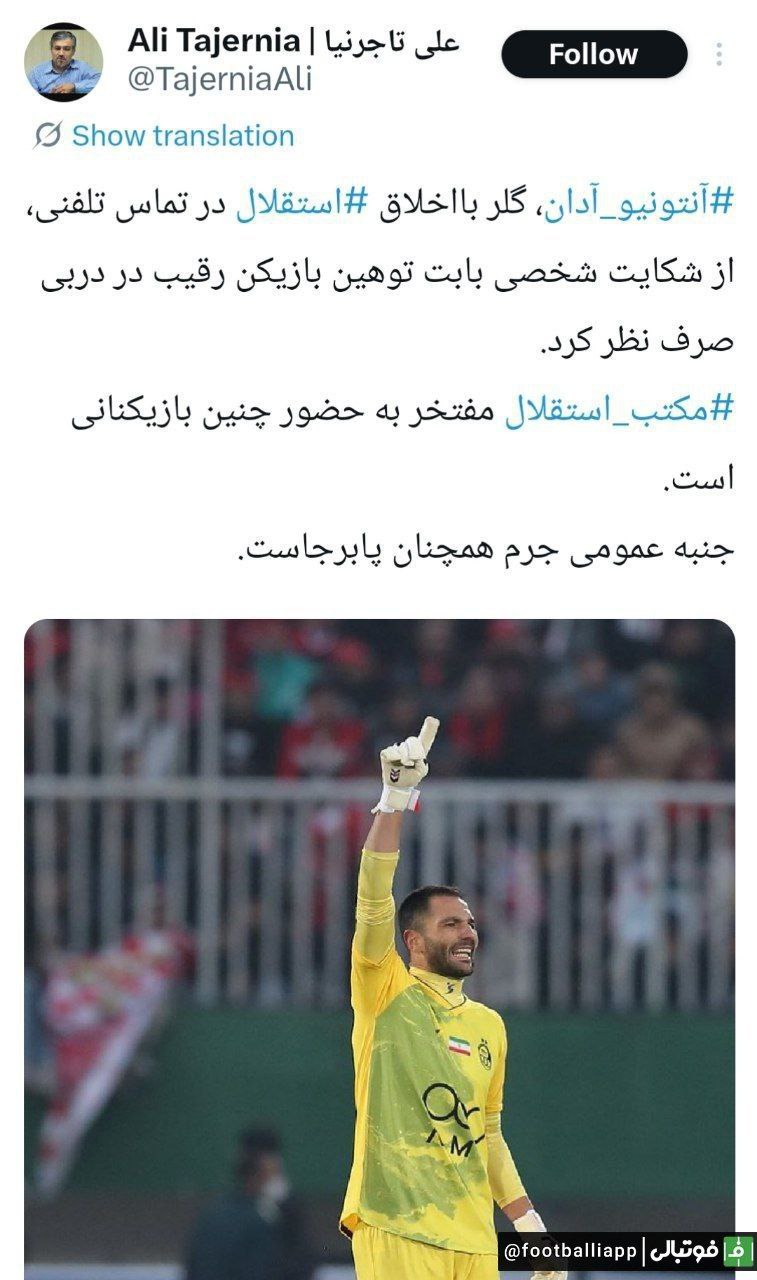Screen dimensions: 757x1280
Task: Open the #مکتب_استقلال hashtag
Action: click(x=618, y=409)
